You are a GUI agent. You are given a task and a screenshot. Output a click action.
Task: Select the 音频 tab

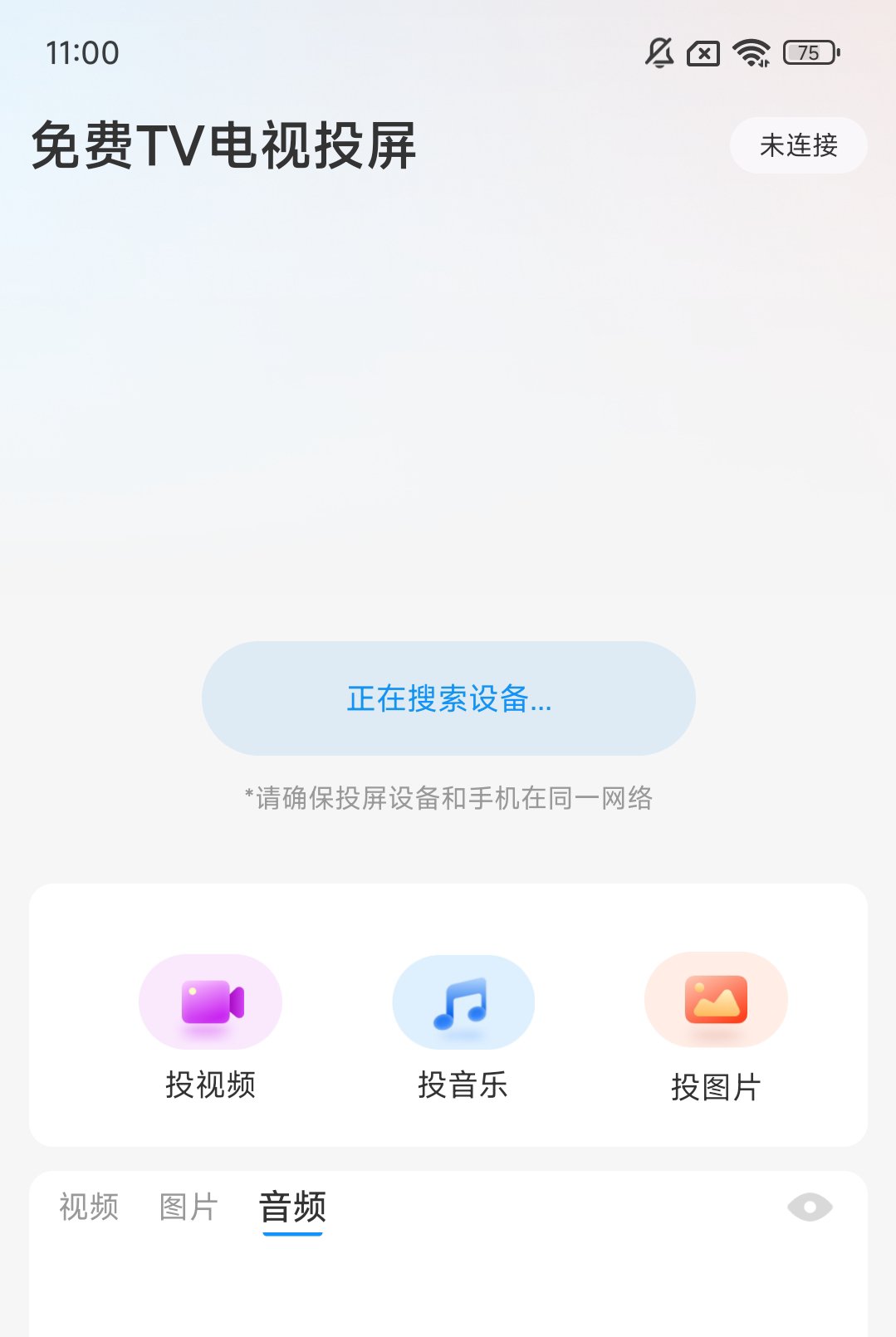[x=292, y=1207]
